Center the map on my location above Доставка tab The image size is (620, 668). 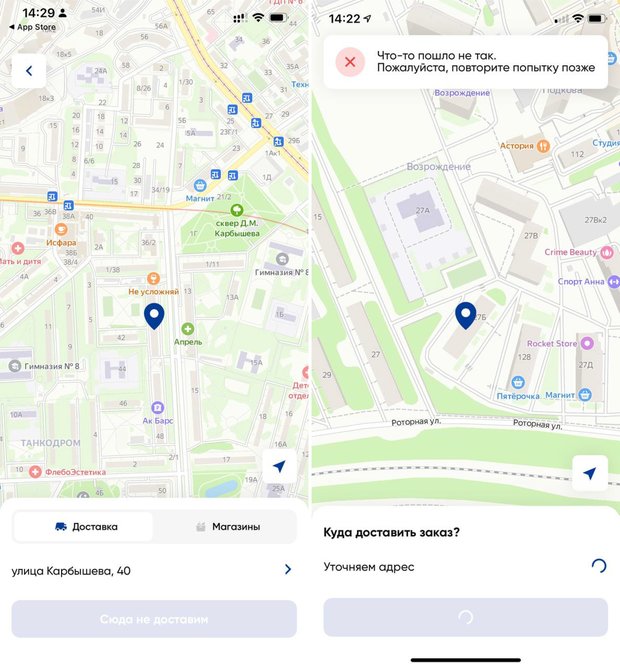point(279,467)
